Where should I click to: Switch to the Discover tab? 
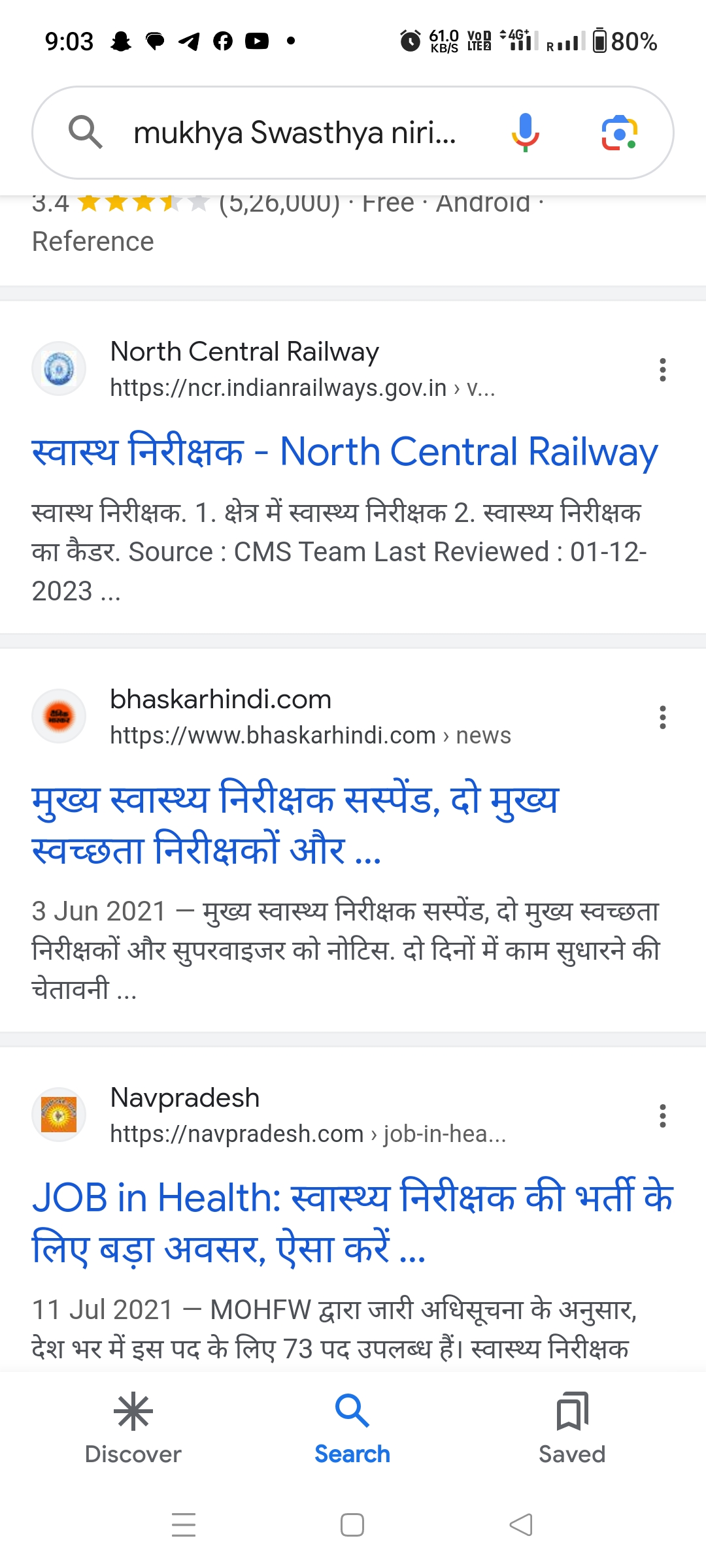pyautogui.click(x=133, y=1428)
